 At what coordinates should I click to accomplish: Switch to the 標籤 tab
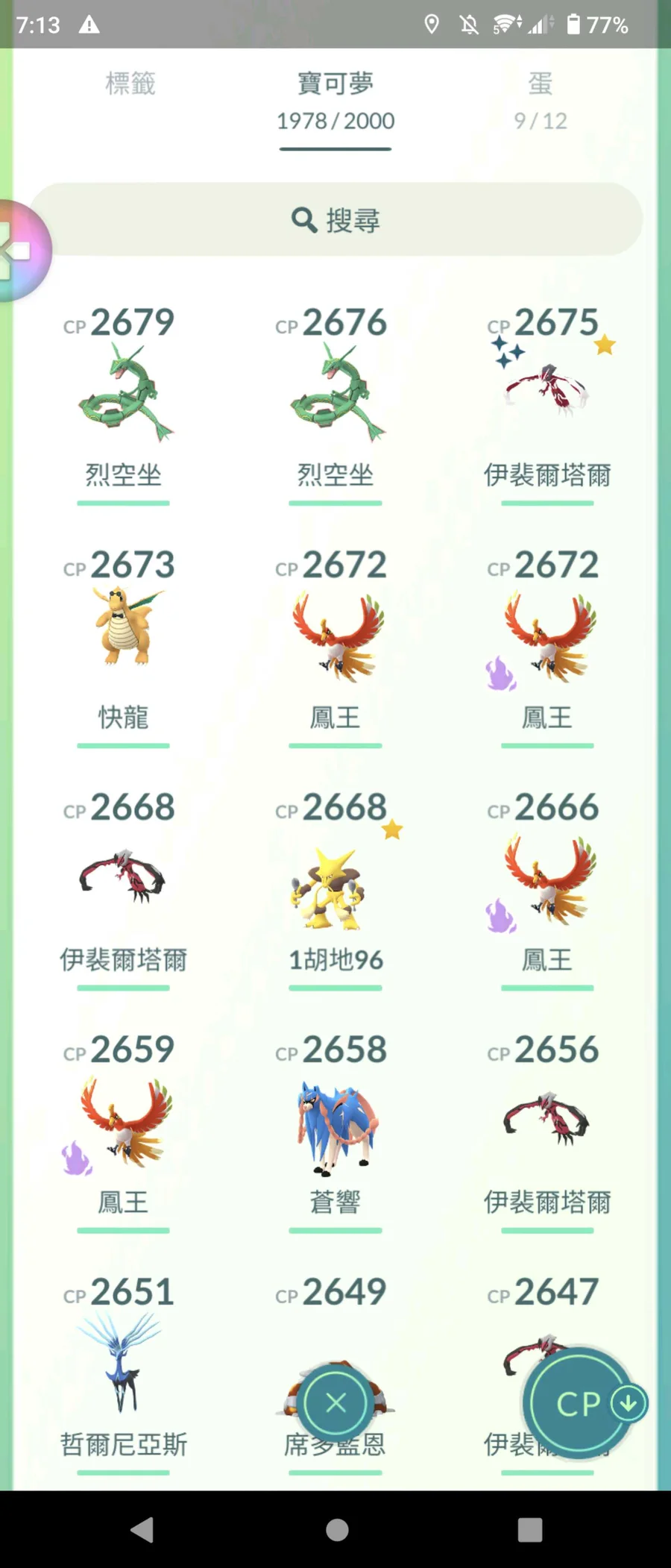tap(130, 84)
